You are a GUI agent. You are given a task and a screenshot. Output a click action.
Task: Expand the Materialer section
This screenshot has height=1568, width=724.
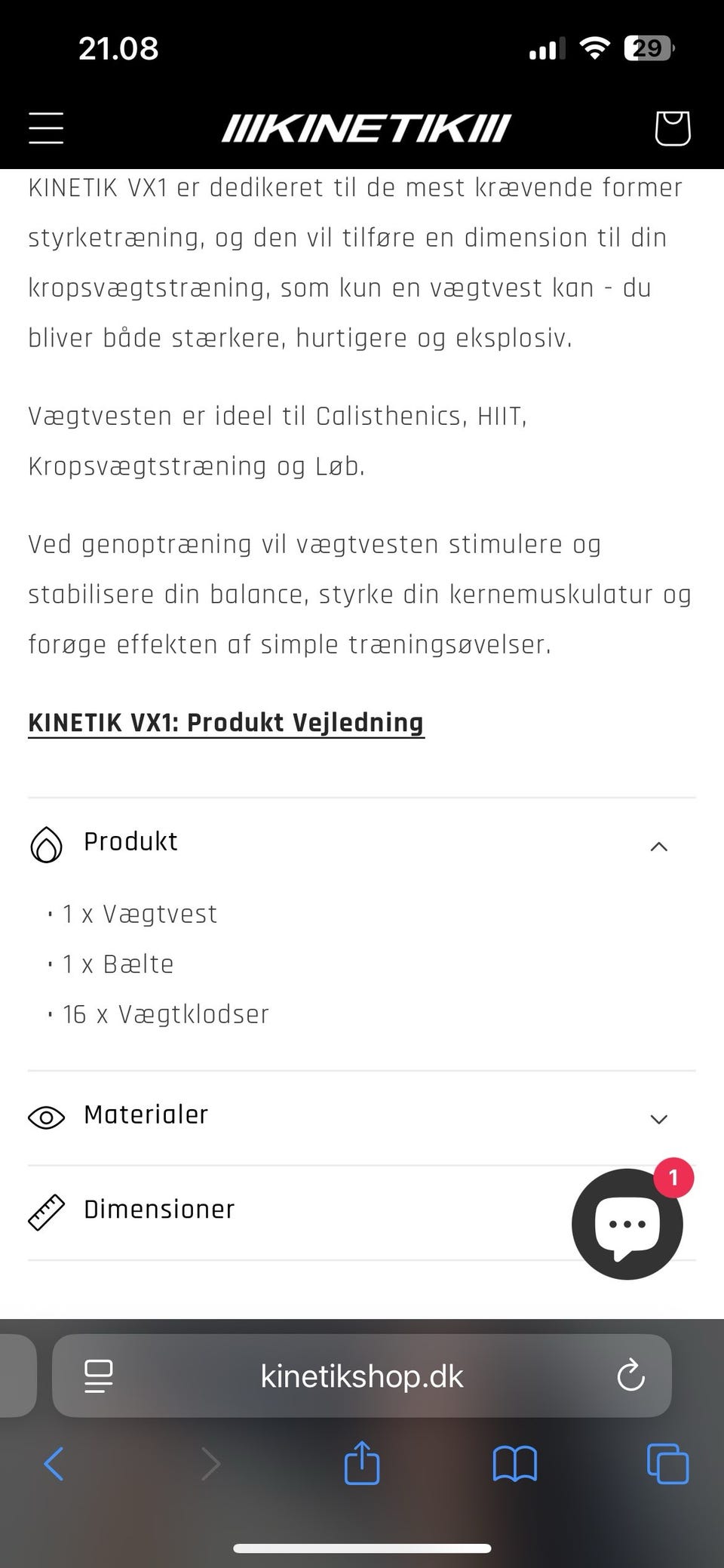coord(659,1120)
